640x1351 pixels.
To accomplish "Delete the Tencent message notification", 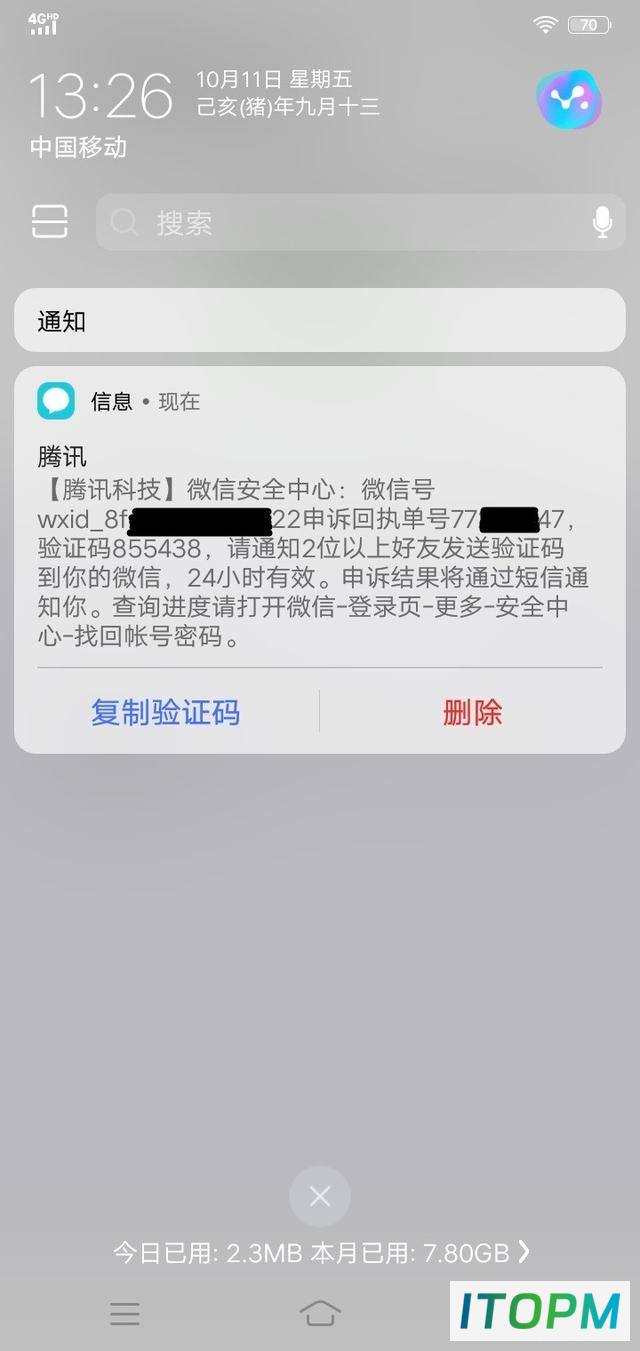I will click(x=472, y=712).
